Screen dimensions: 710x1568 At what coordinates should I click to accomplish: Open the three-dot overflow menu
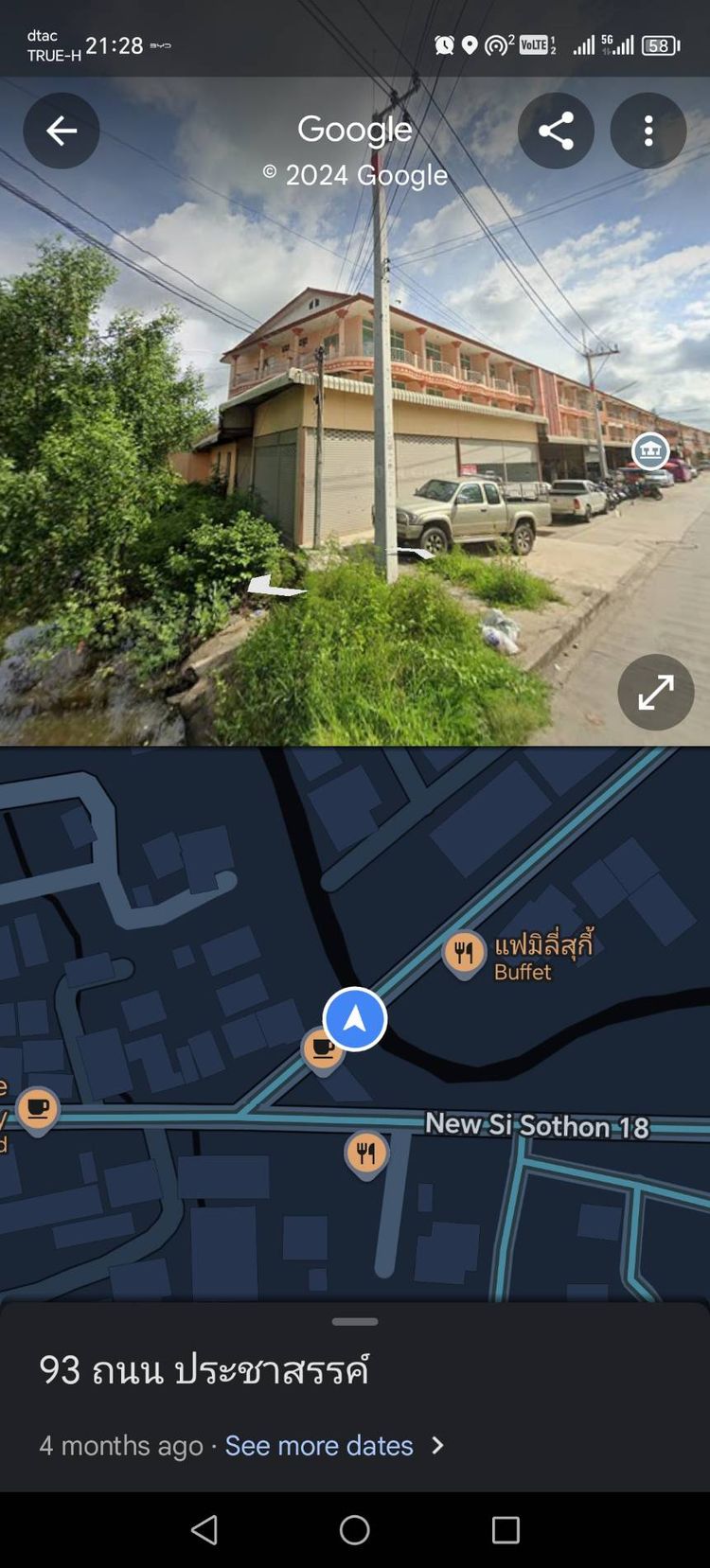[x=648, y=131]
